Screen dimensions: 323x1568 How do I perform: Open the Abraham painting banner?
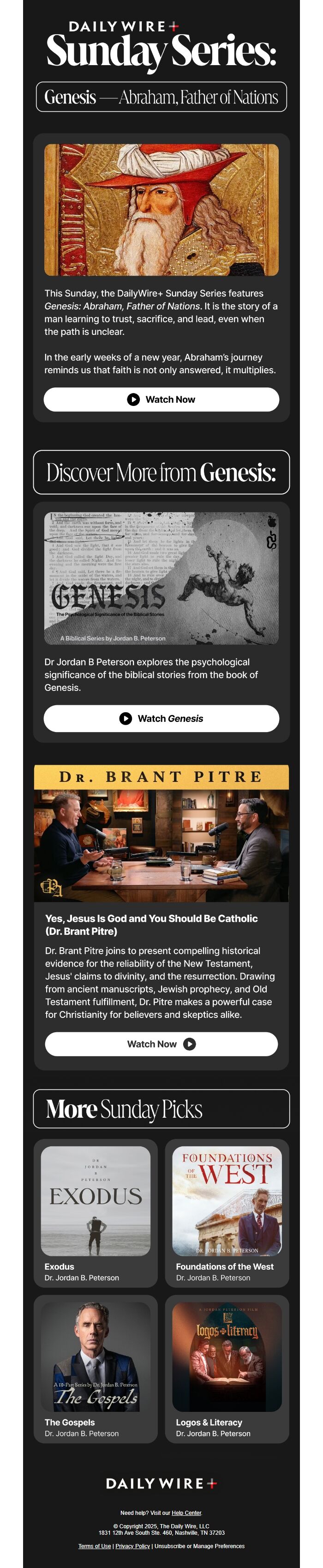point(161,209)
